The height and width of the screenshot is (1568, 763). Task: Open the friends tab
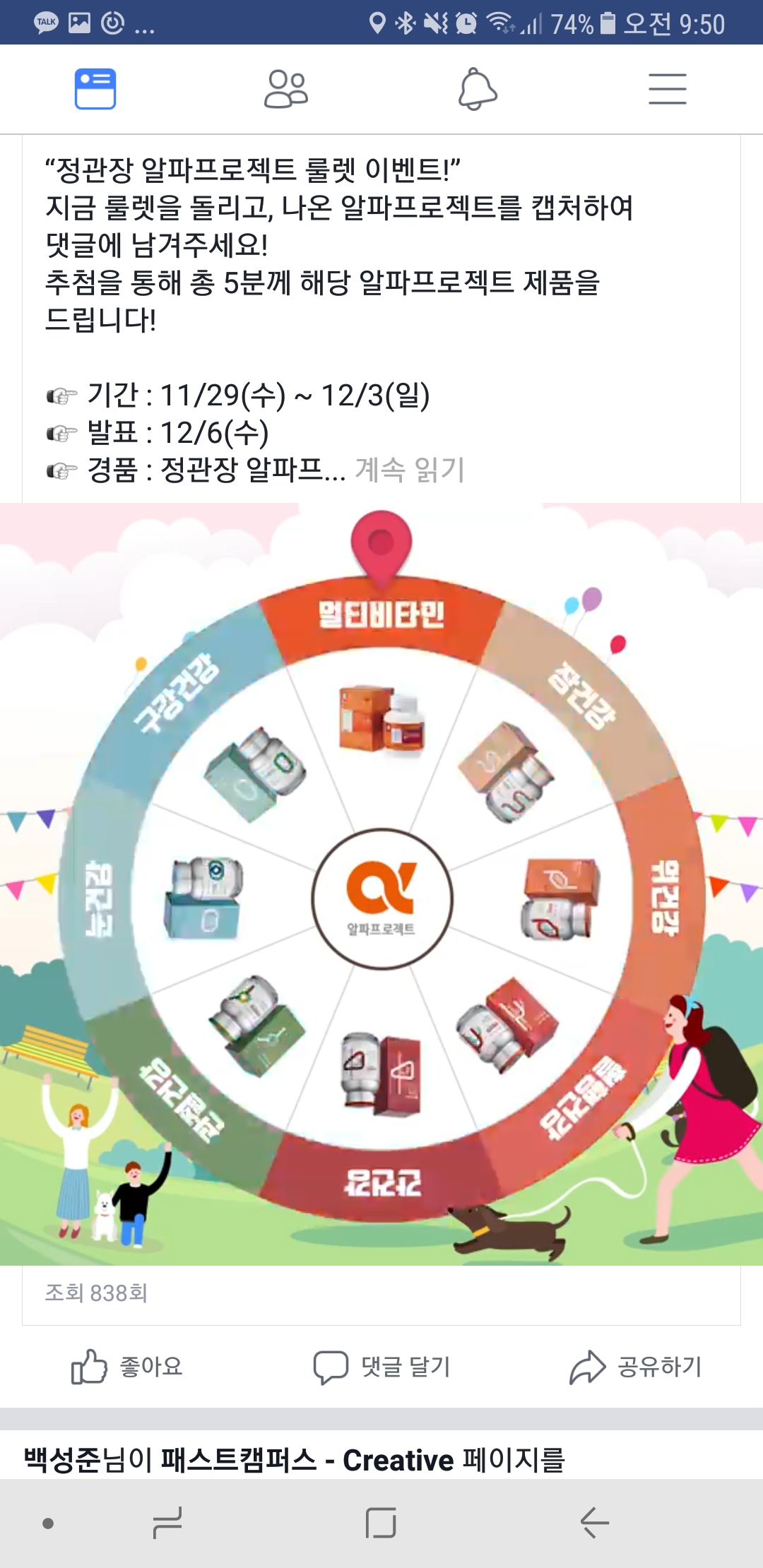point(286,89)
